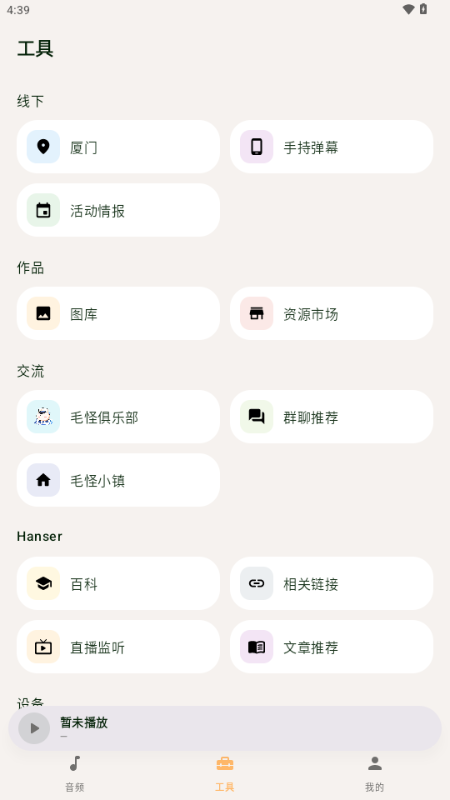This screenshot has width=450, height=800.
Task: Open 直播监听 live monitor
Action: (x=118, y=646)
